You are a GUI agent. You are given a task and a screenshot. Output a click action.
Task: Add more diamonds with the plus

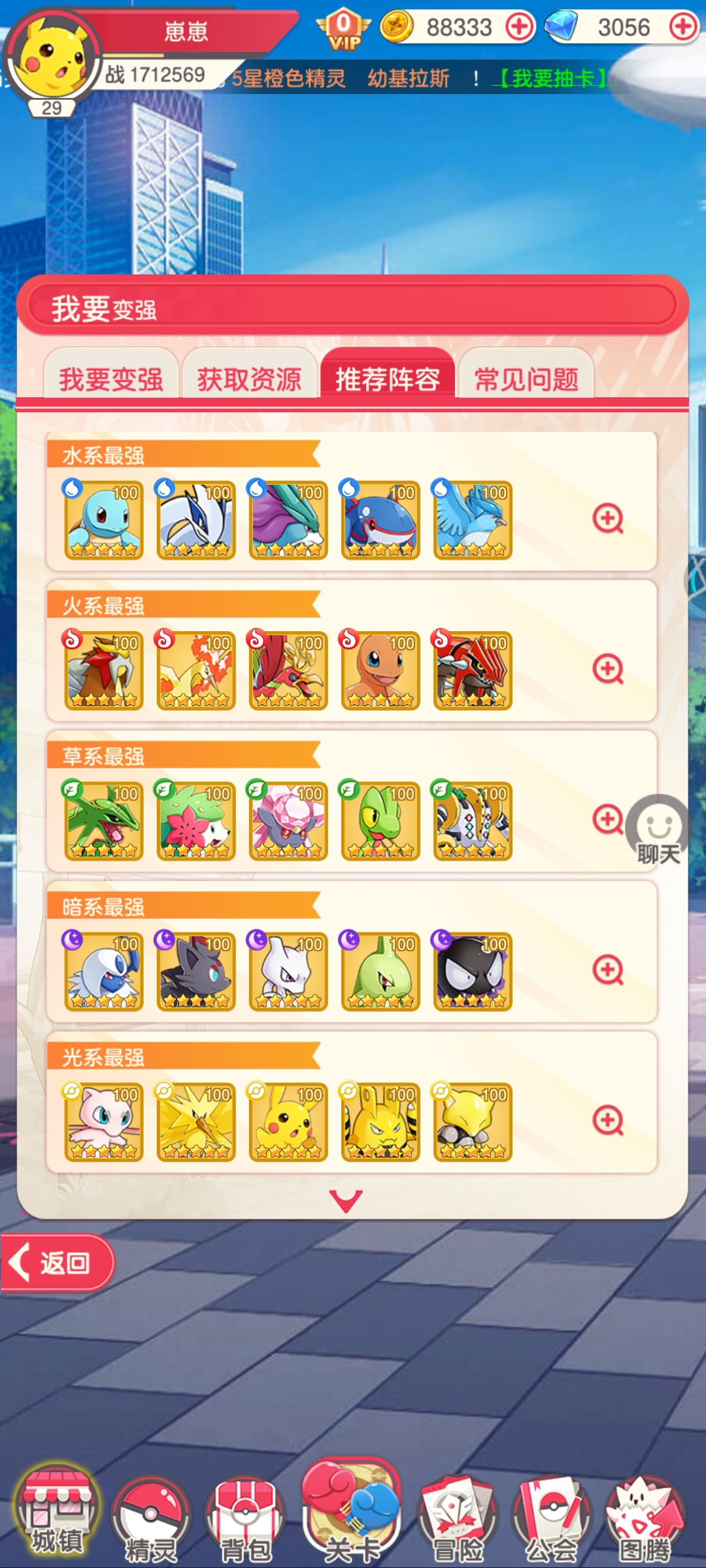[683, 27]
